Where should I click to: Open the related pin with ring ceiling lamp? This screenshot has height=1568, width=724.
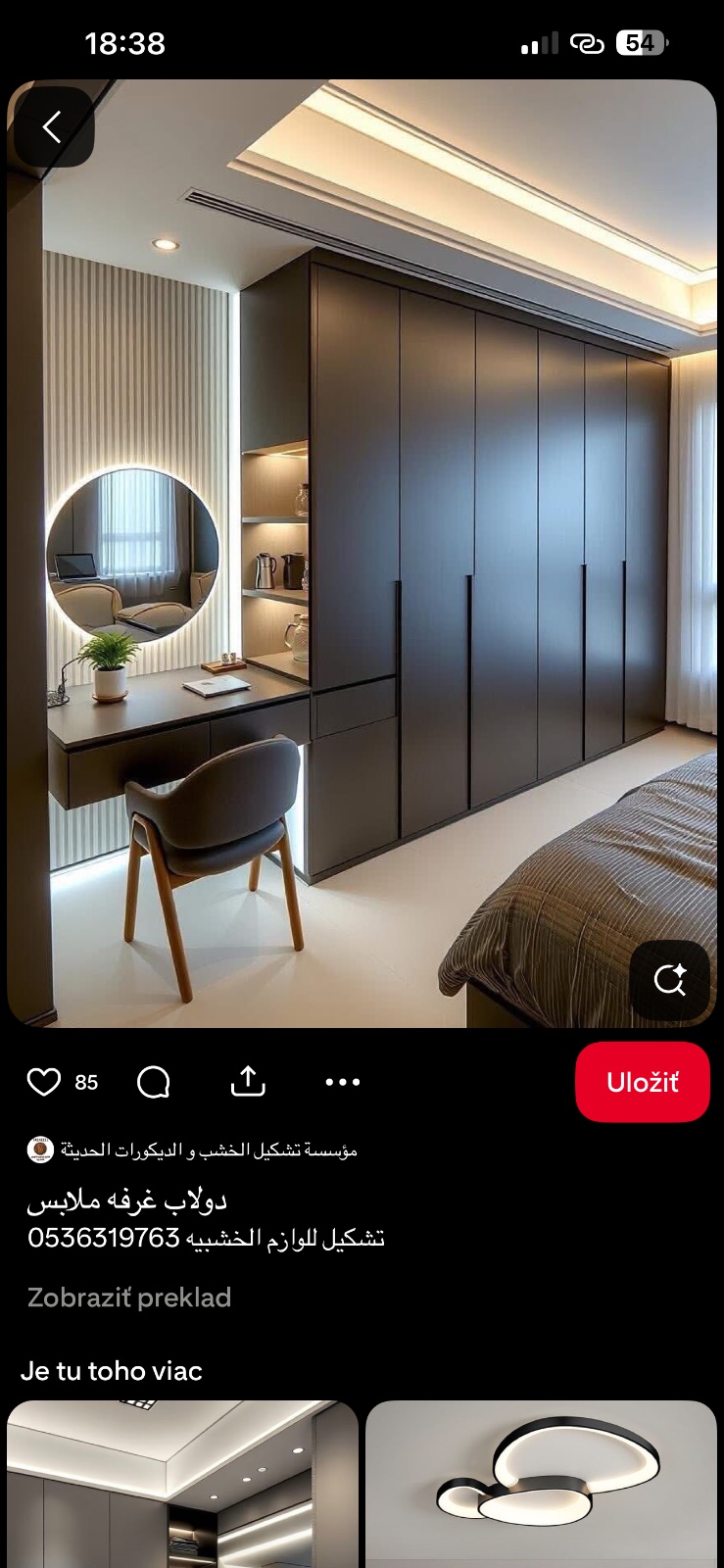point(541,1484)
